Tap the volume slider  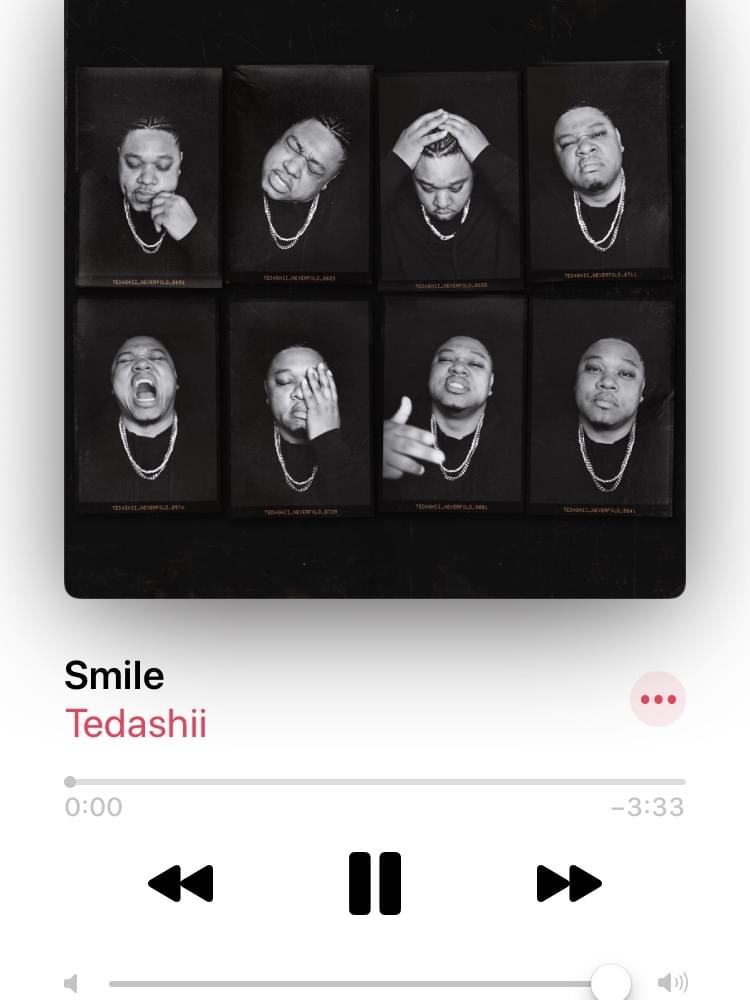360,983
